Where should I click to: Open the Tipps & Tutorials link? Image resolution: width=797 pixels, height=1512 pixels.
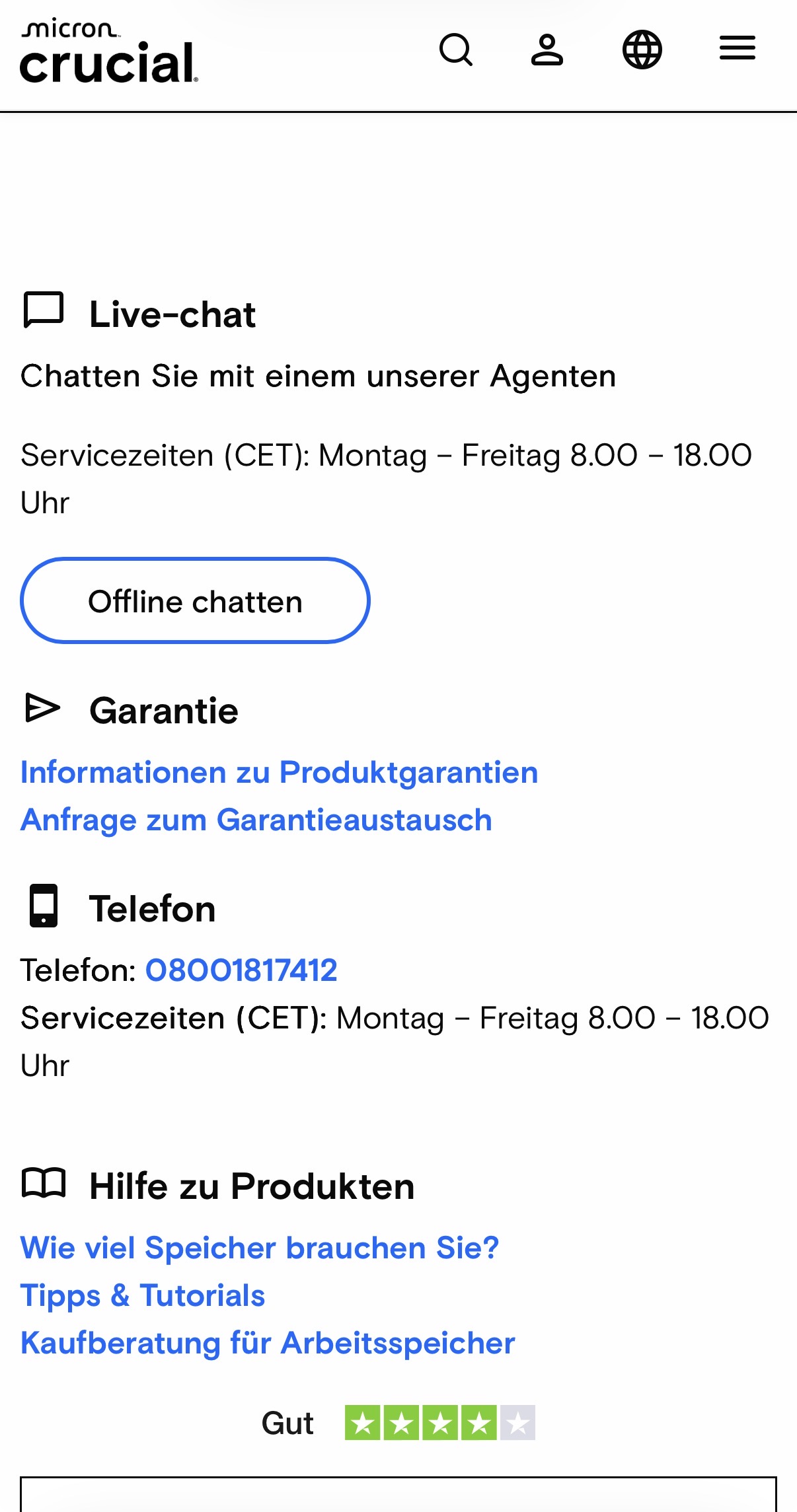coord(143,1295)
